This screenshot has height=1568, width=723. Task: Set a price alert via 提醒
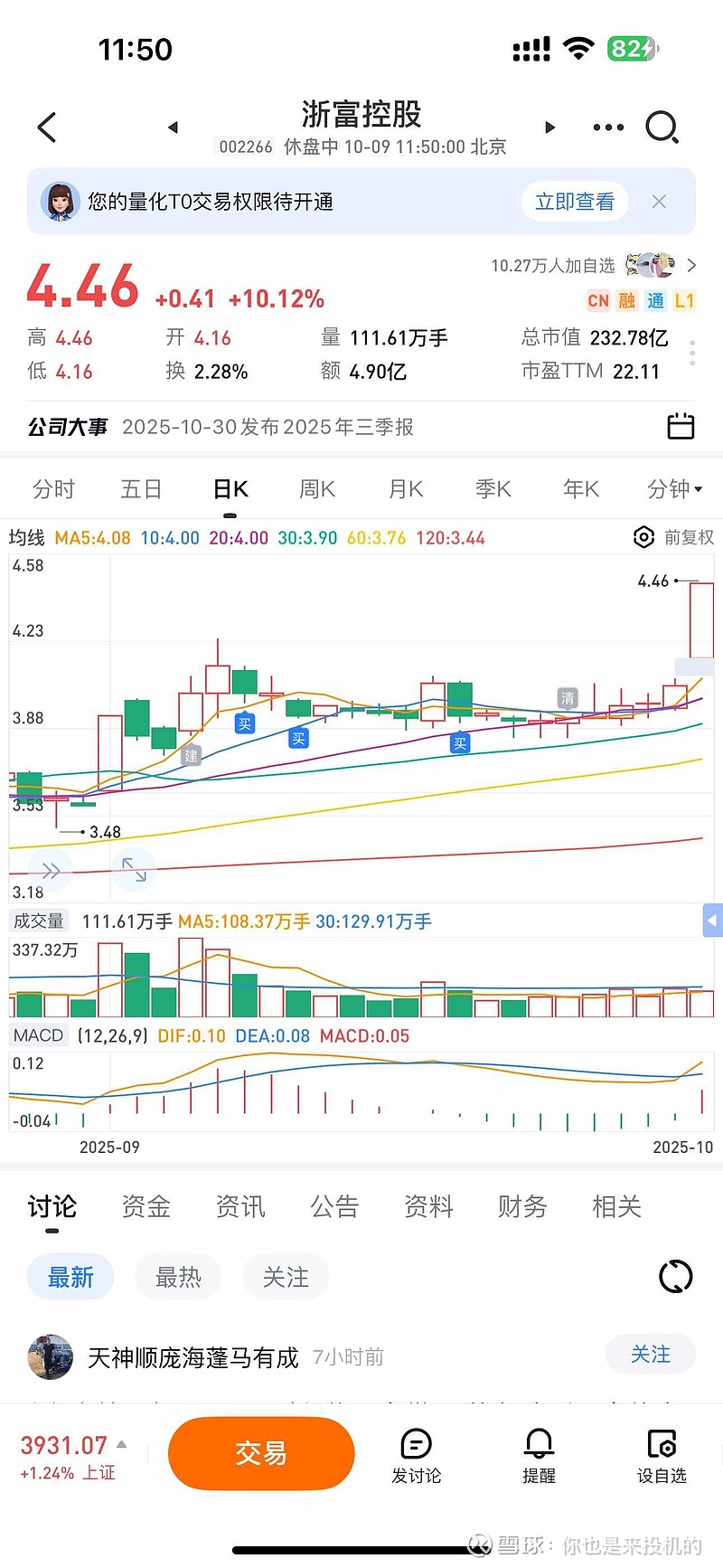pyautogui.click(x=539, y=1455)
